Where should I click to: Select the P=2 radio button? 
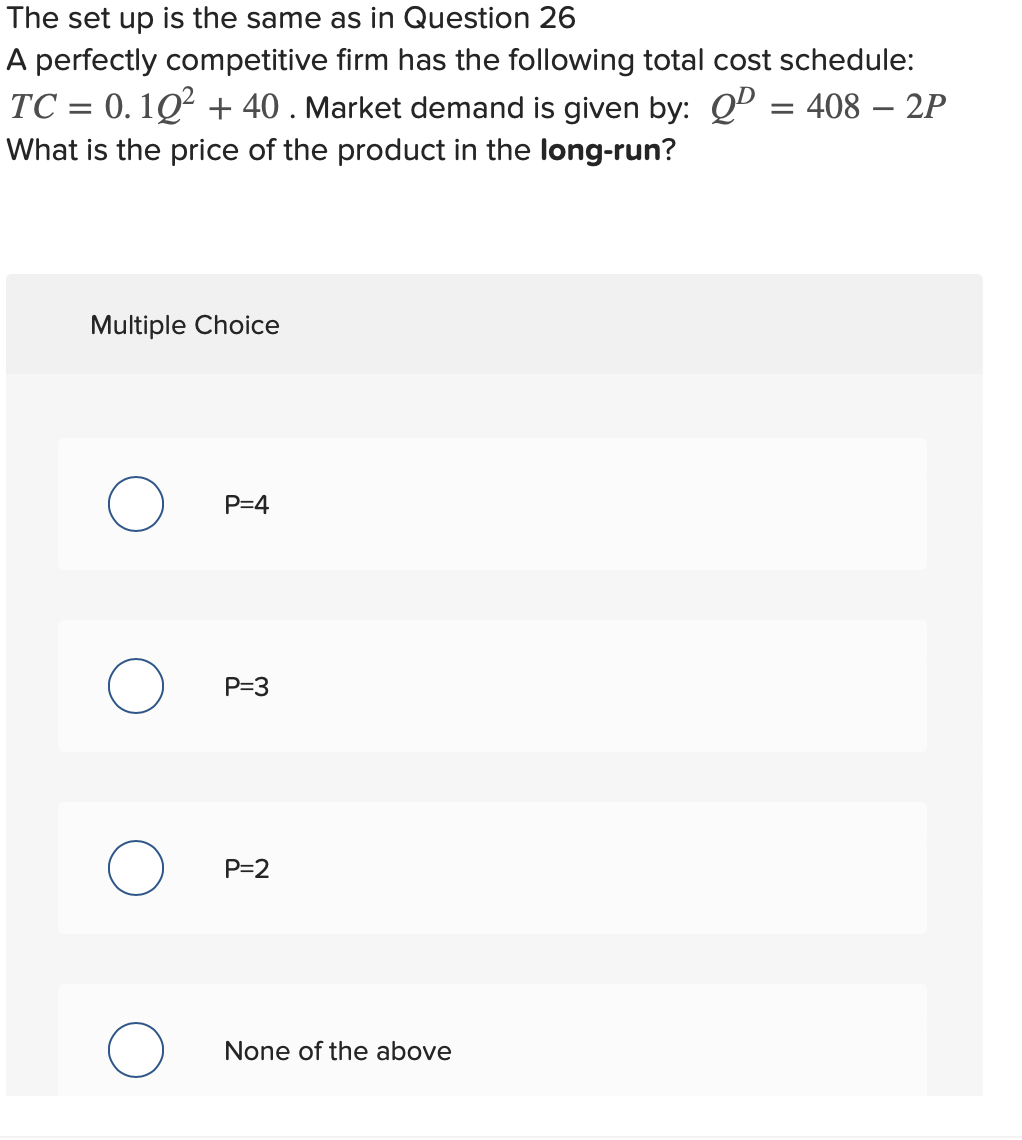(135, 868)
